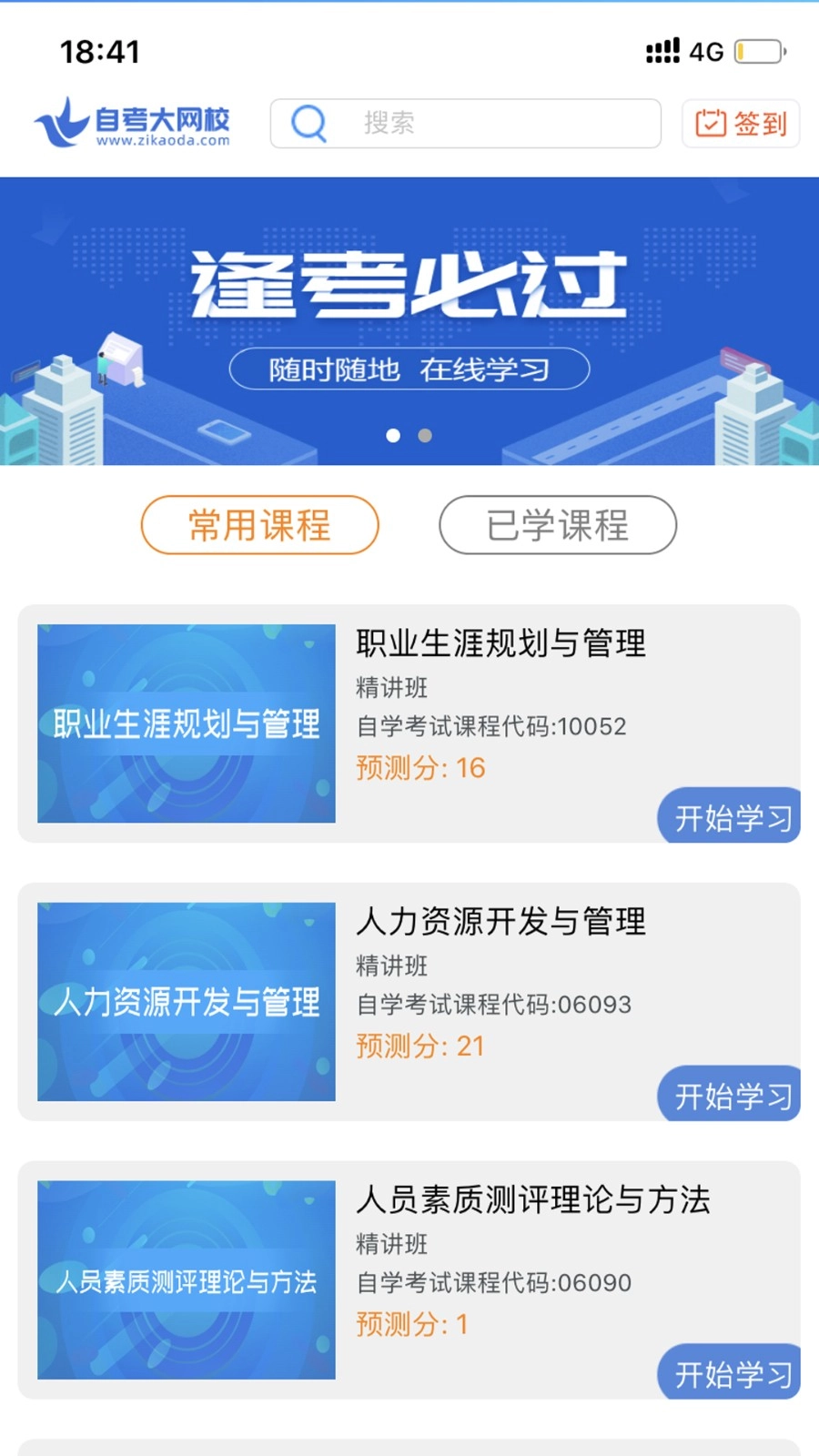This screenshot has height=1456, width=819.
Task: Tap the 搜索 search input field
Action: pos(464,124)
